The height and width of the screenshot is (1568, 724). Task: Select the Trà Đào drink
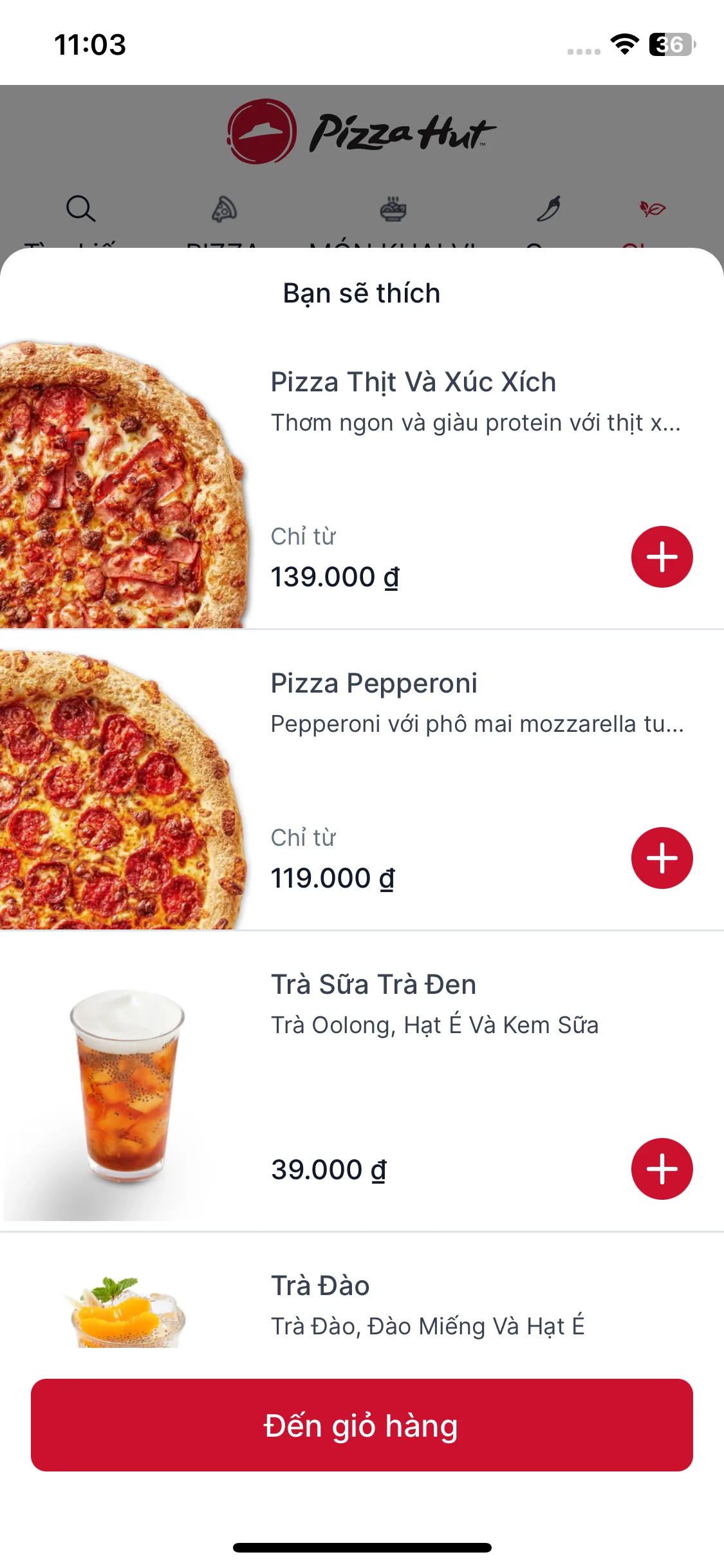coord(320,1286)
